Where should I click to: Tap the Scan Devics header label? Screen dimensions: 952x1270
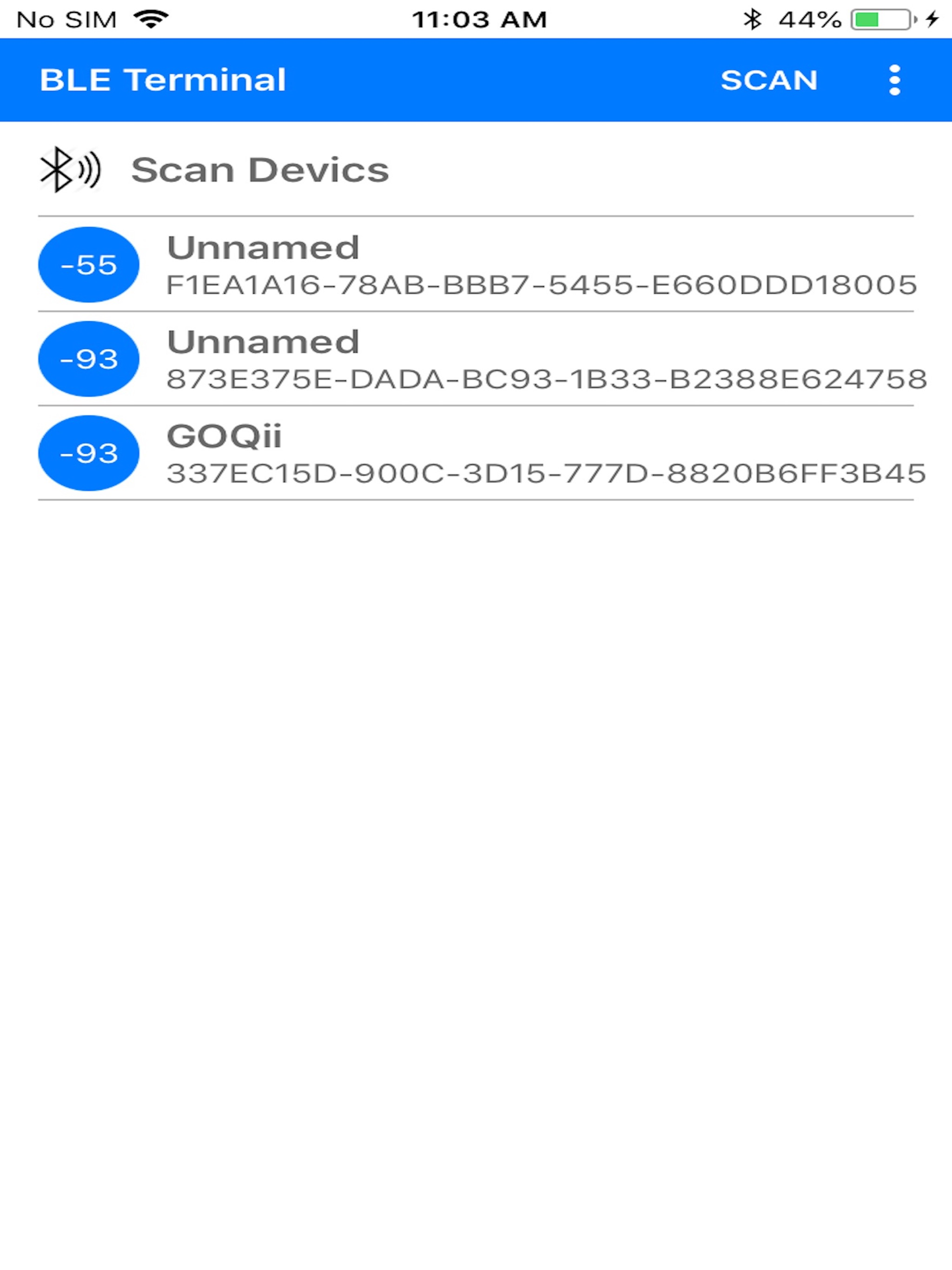pos(259,168)
